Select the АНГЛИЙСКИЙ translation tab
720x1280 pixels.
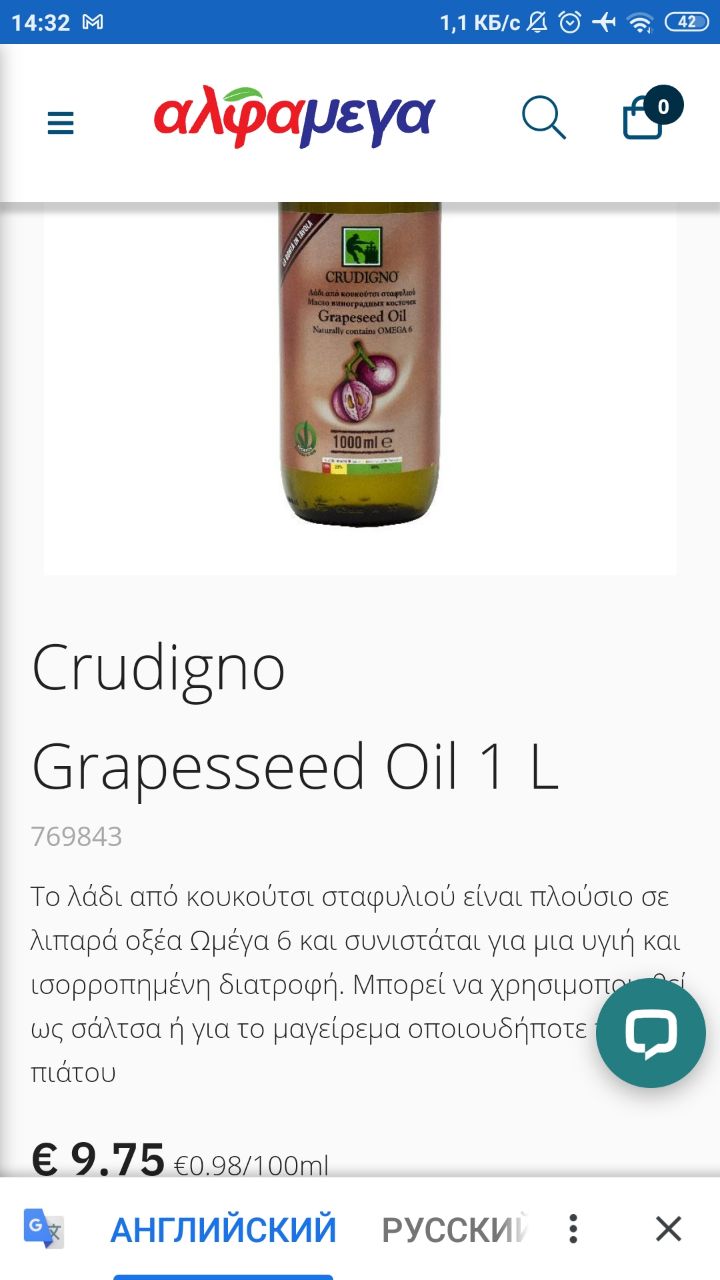(223, 1229)
